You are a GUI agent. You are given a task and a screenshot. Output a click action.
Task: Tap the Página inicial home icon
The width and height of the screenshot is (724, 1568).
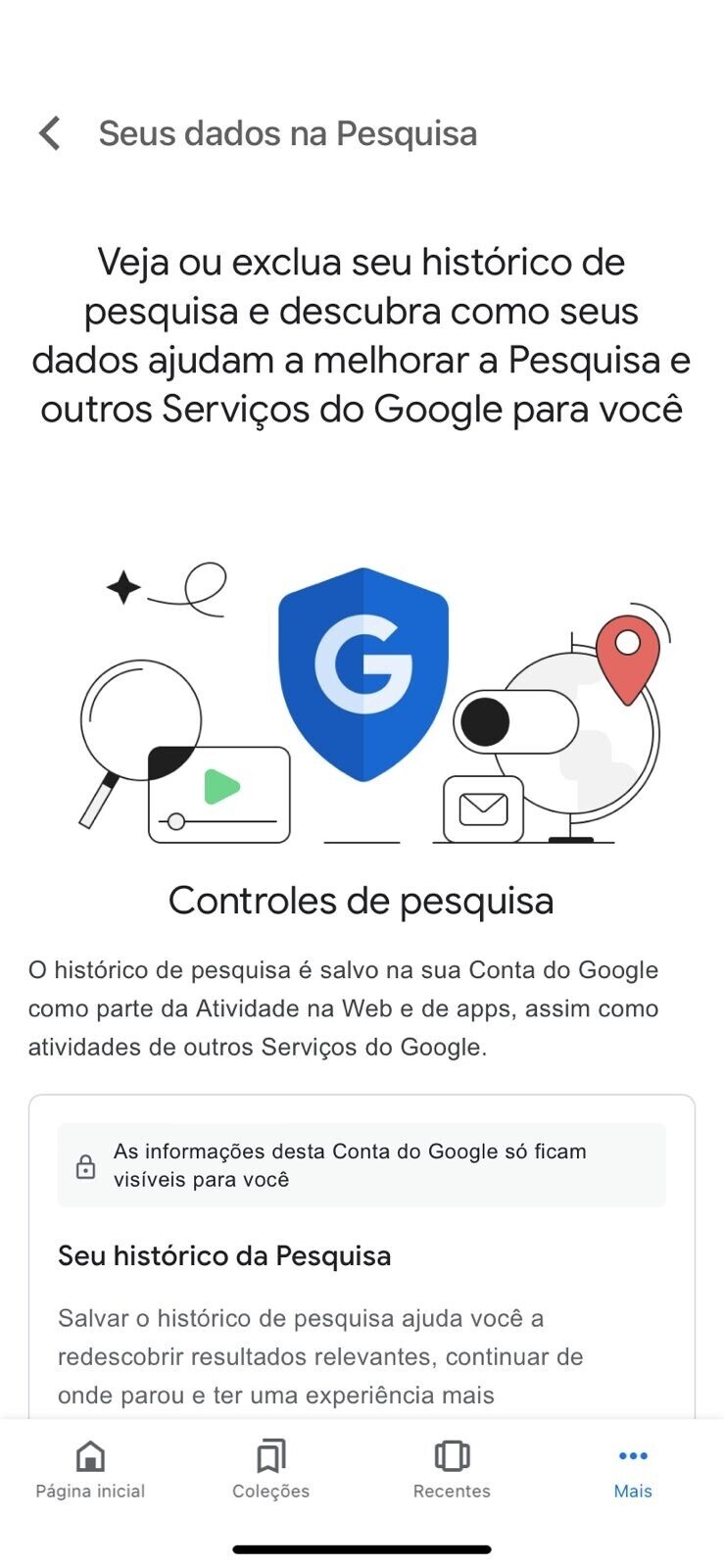pos(89,1457)
